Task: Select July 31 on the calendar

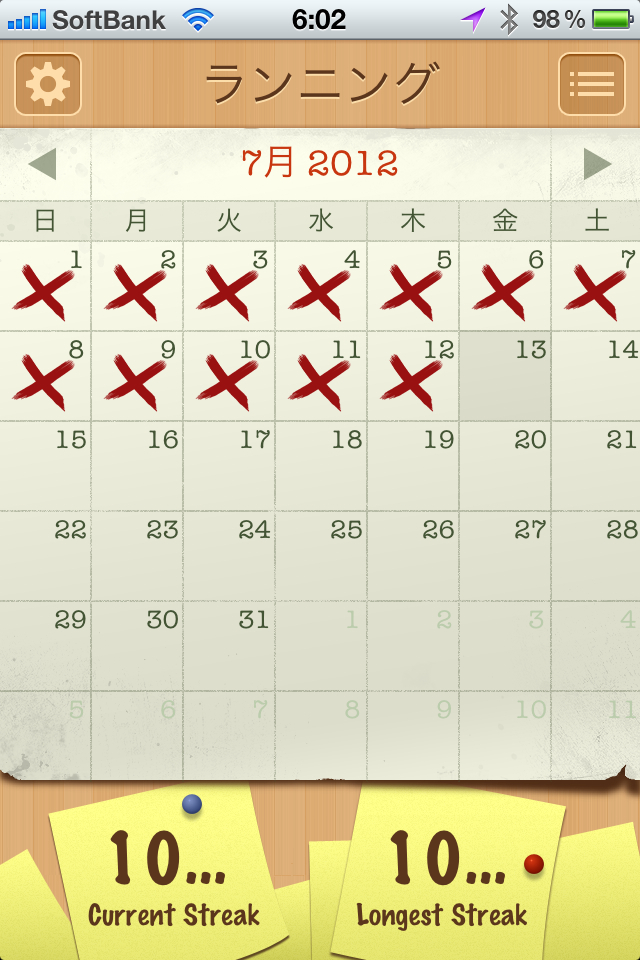Action: [x=229, y=646]
